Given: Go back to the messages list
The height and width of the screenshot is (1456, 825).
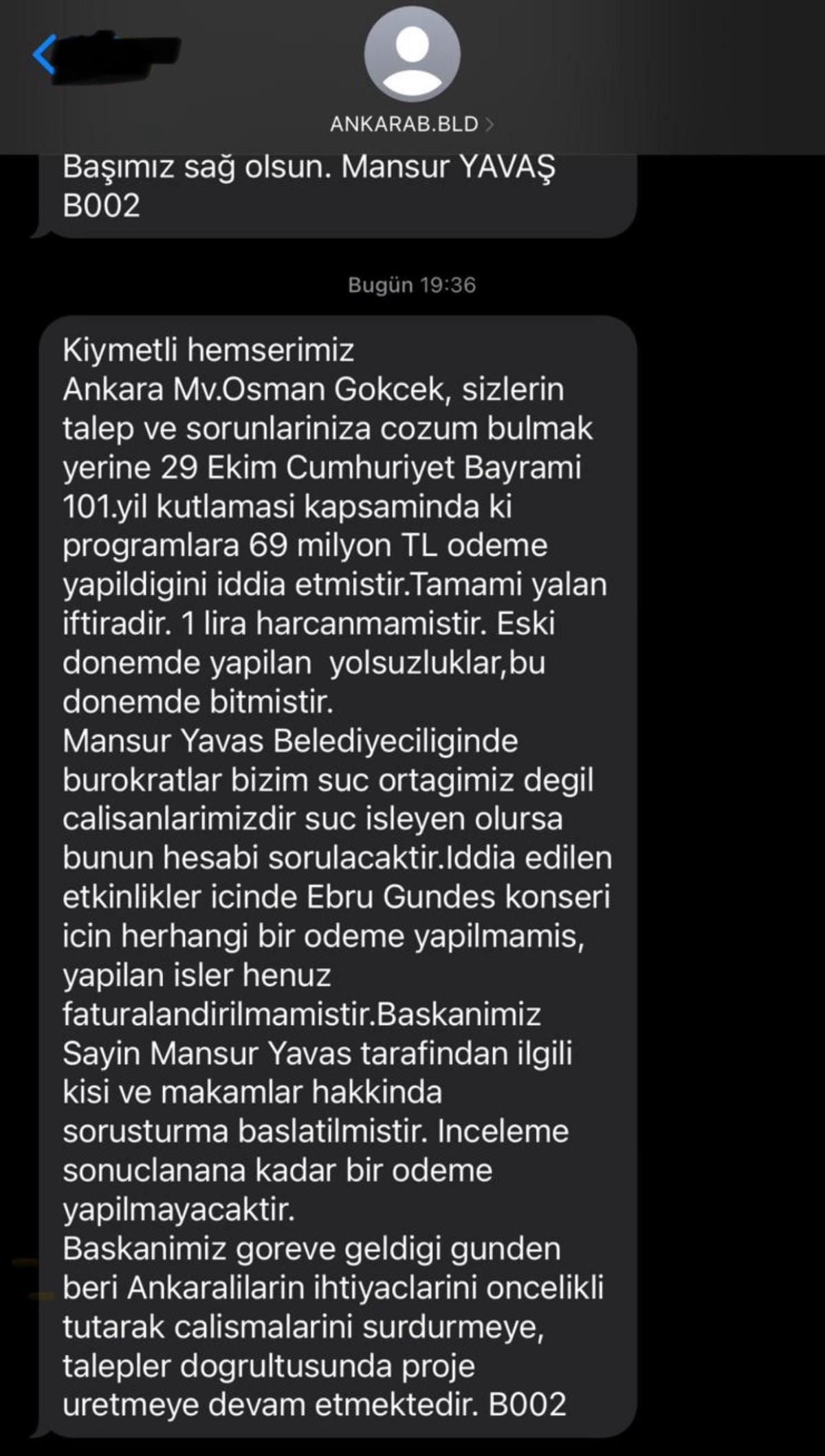Looking at the screenshot, I should coord(44,55).
